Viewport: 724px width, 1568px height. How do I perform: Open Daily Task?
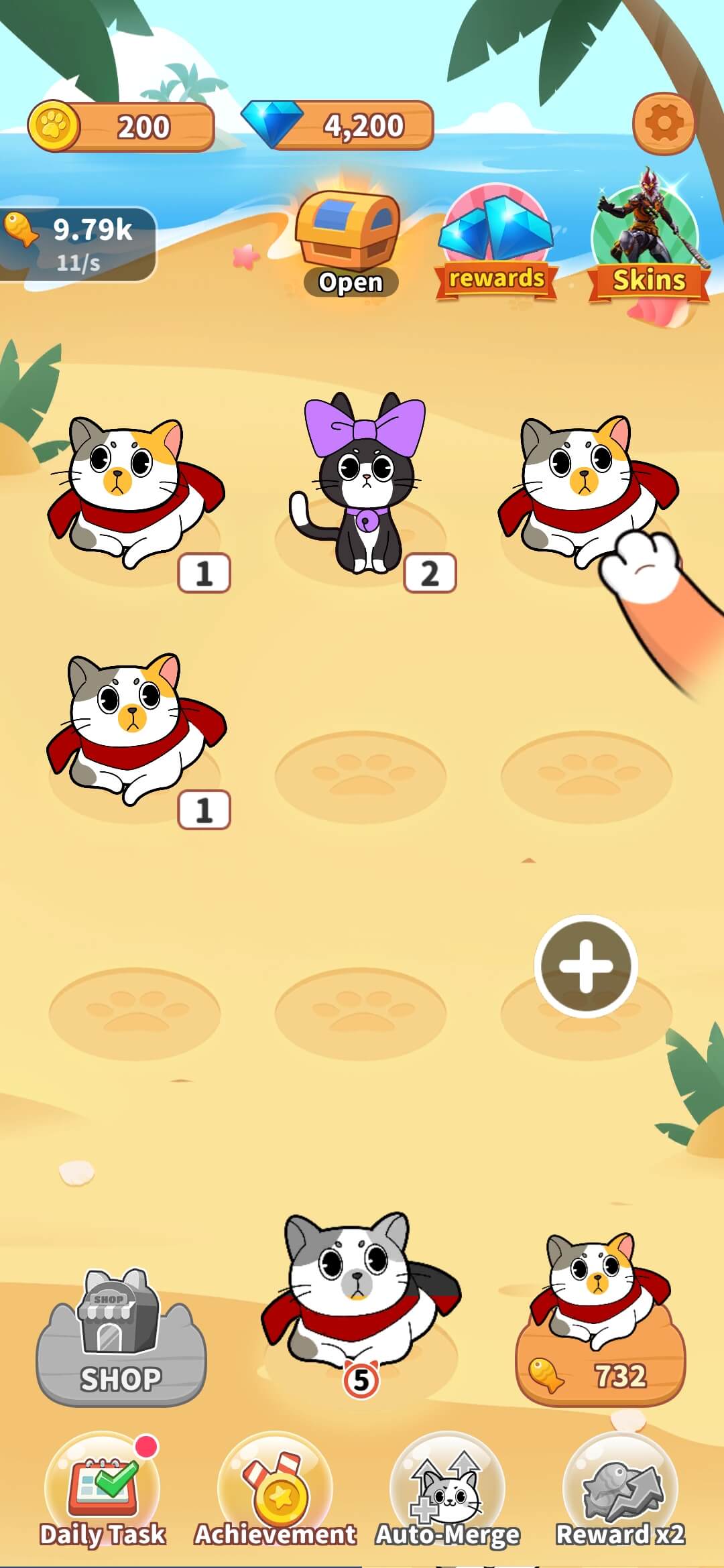click(103, 1493)
